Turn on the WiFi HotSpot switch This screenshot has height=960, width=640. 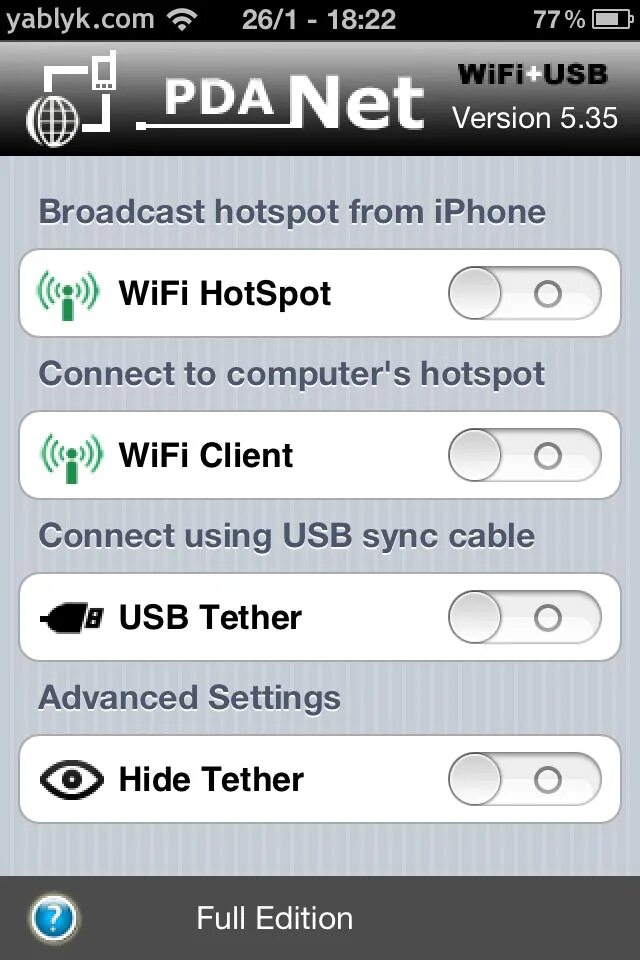[525, 294]
